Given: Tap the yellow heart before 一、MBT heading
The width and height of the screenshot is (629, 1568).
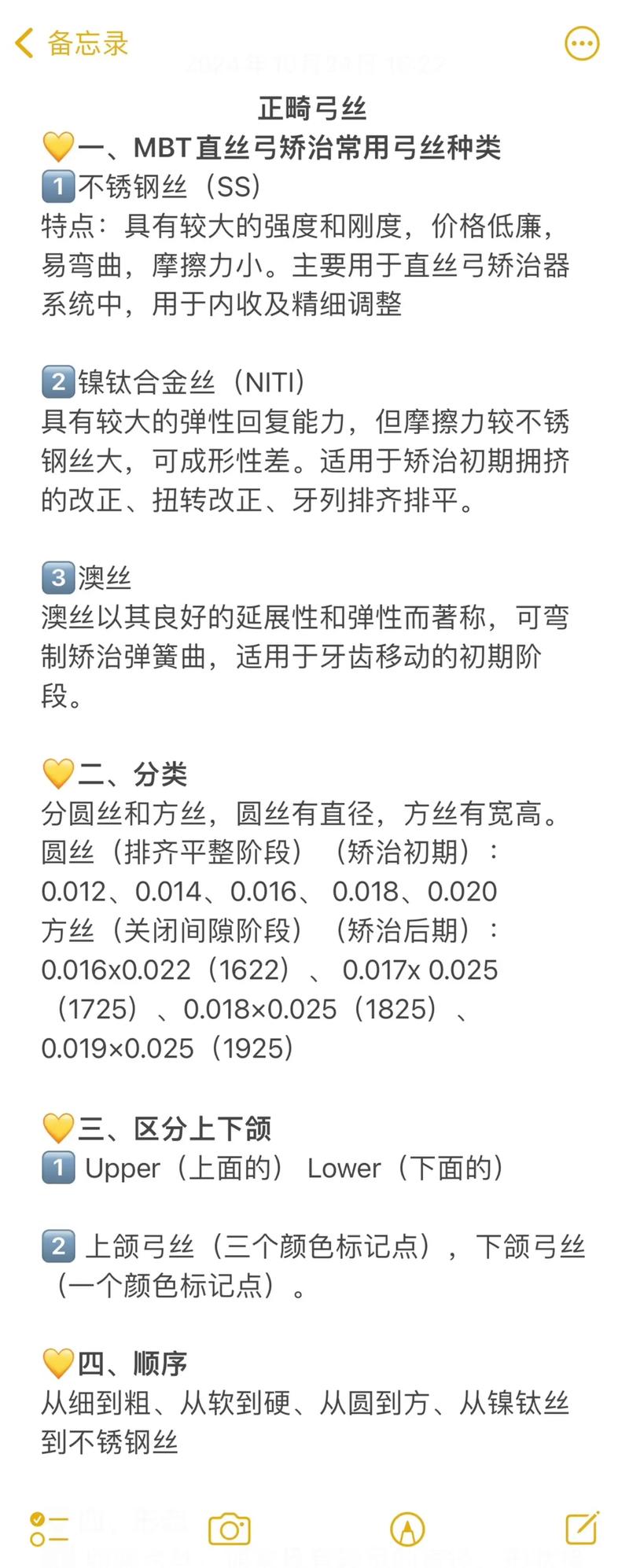Looking at the screenshot, I should [x=58, y=146].
